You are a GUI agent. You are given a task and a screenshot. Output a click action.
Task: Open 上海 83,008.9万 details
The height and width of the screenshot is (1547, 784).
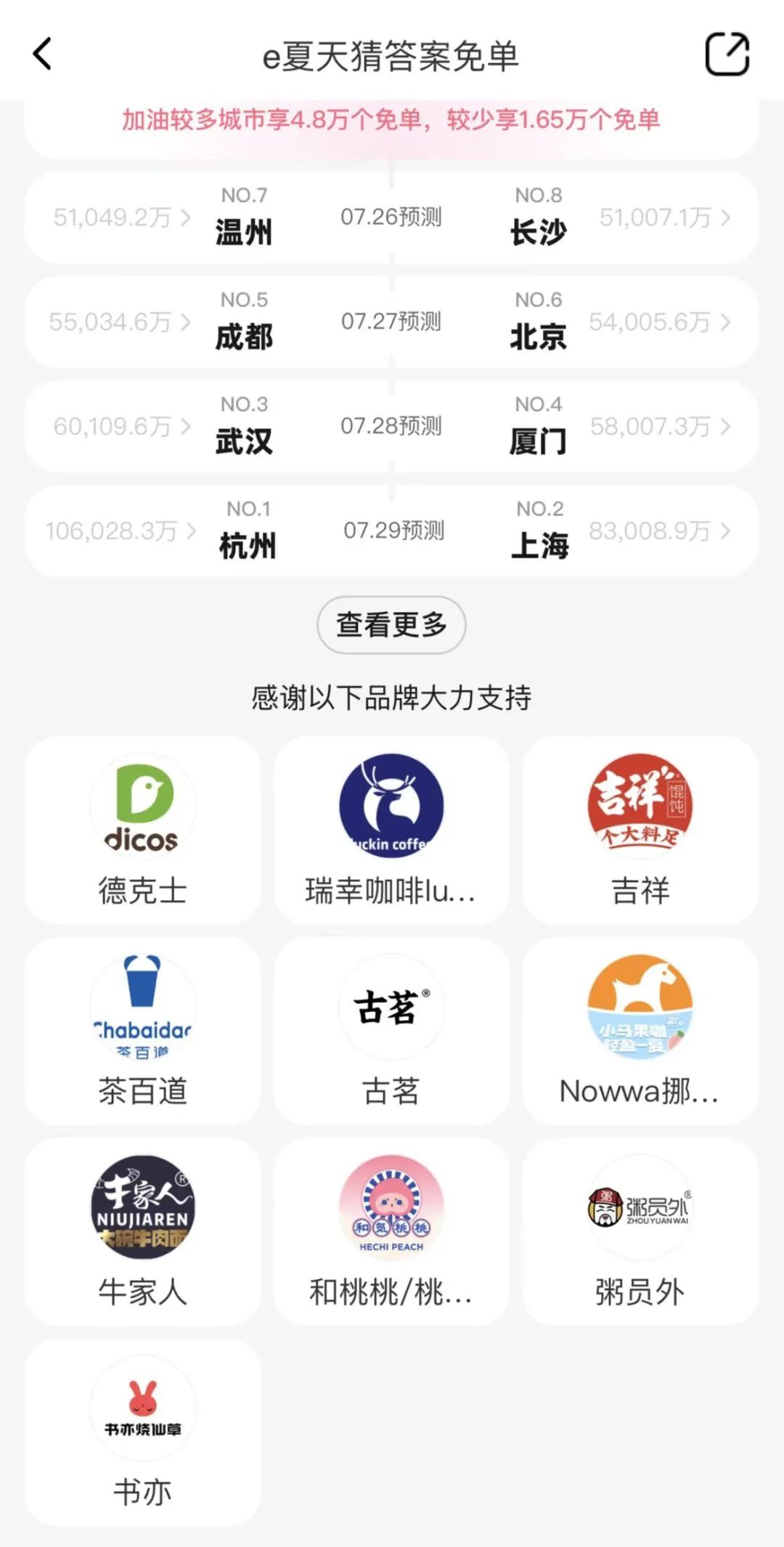(659, 531)
